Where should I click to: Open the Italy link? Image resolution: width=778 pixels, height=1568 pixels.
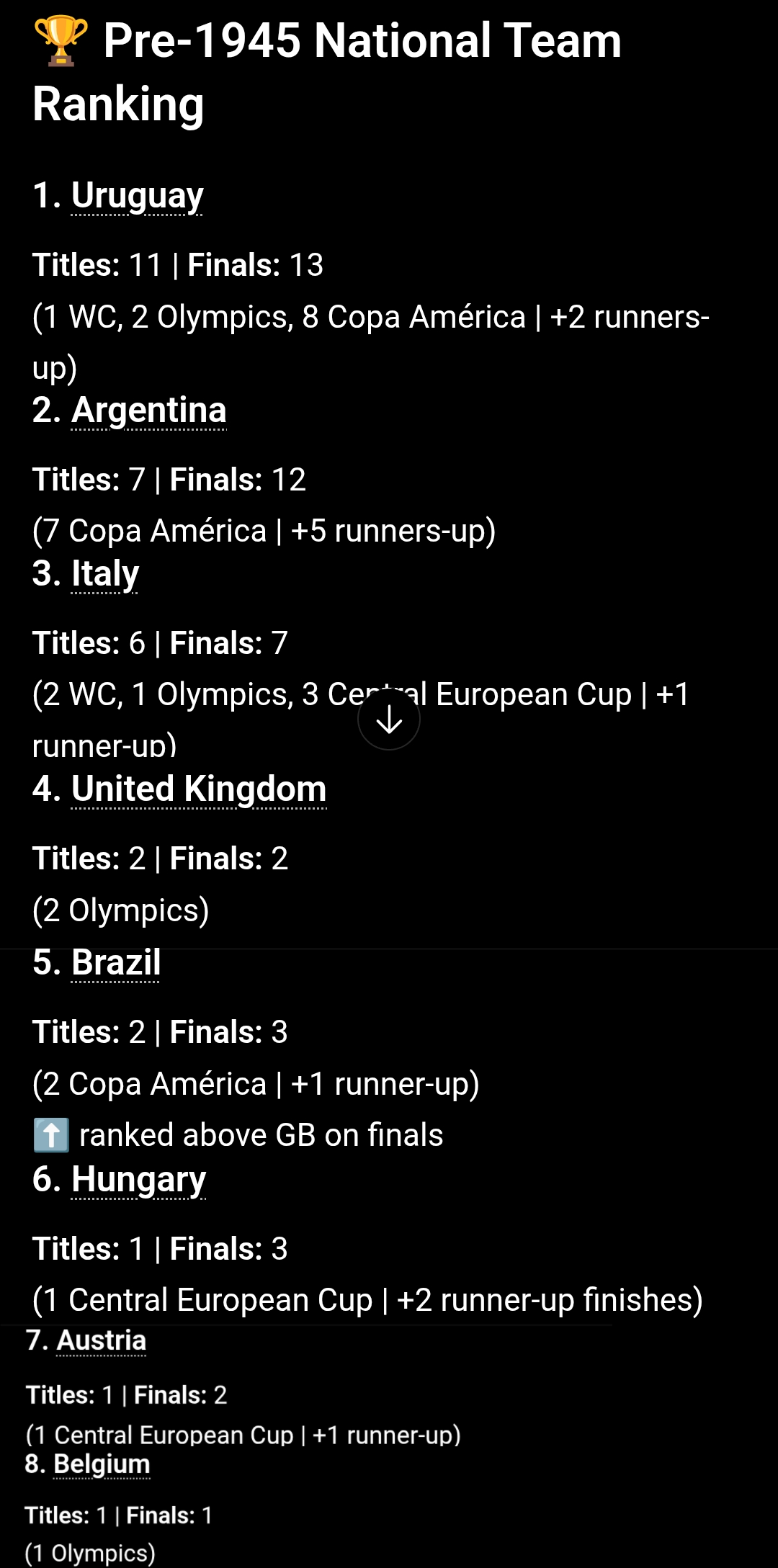pyautogui.click(x=104, y=574)
